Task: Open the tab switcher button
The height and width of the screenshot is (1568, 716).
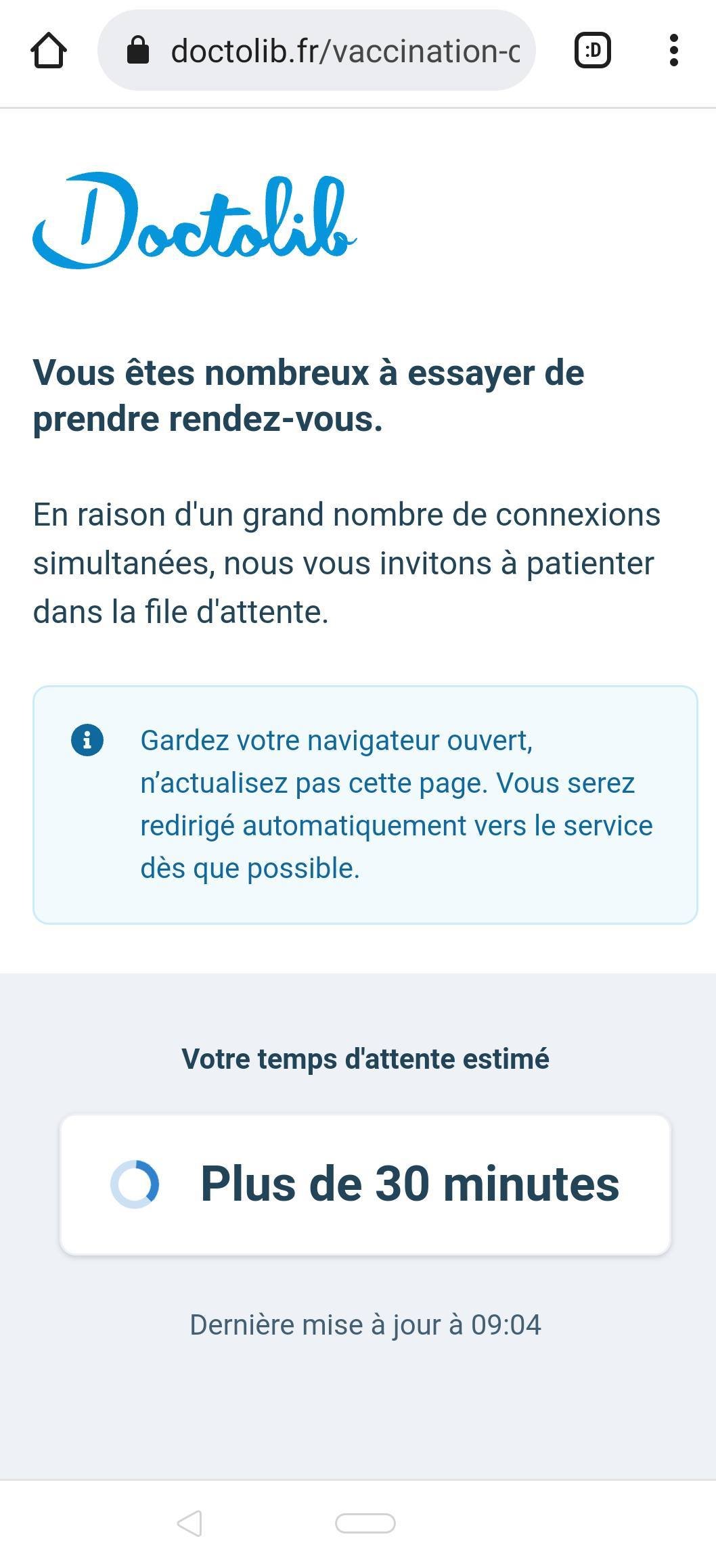Action: [x=593, y=50]
